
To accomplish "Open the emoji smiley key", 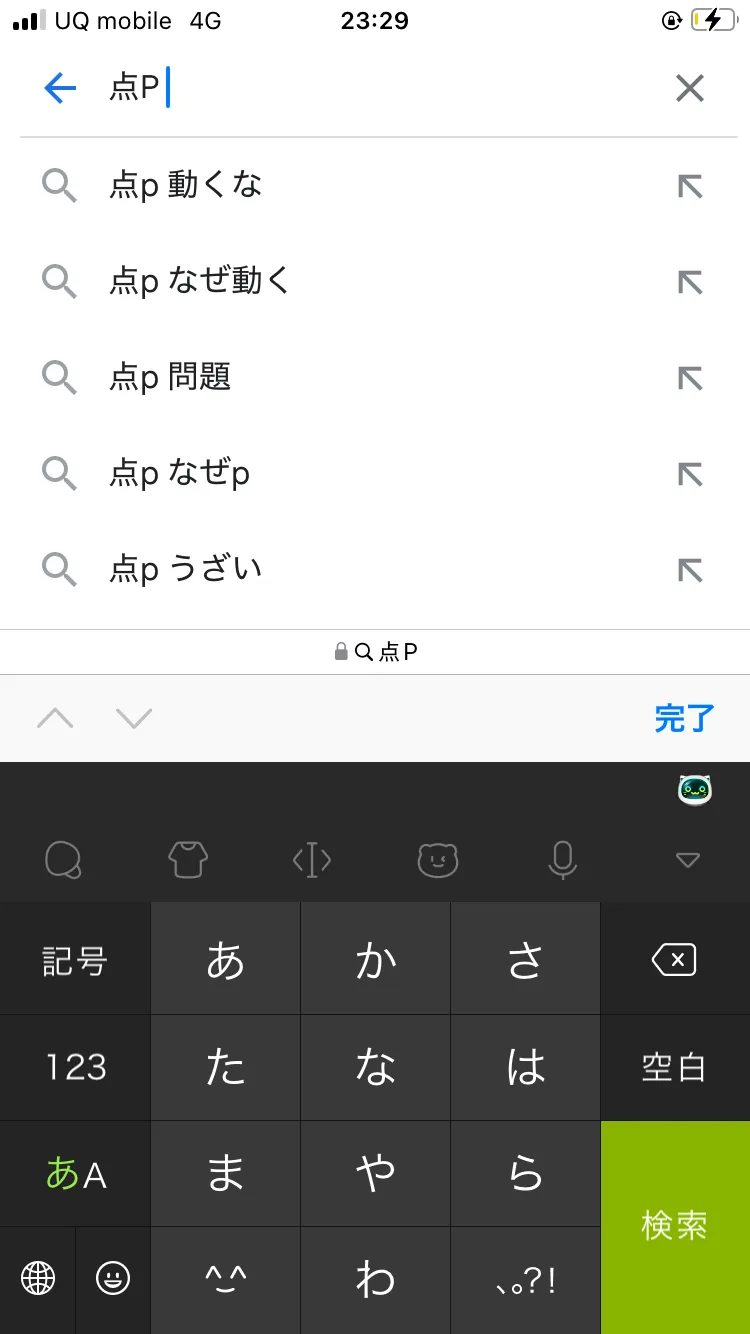I will tap(113, 1277).
